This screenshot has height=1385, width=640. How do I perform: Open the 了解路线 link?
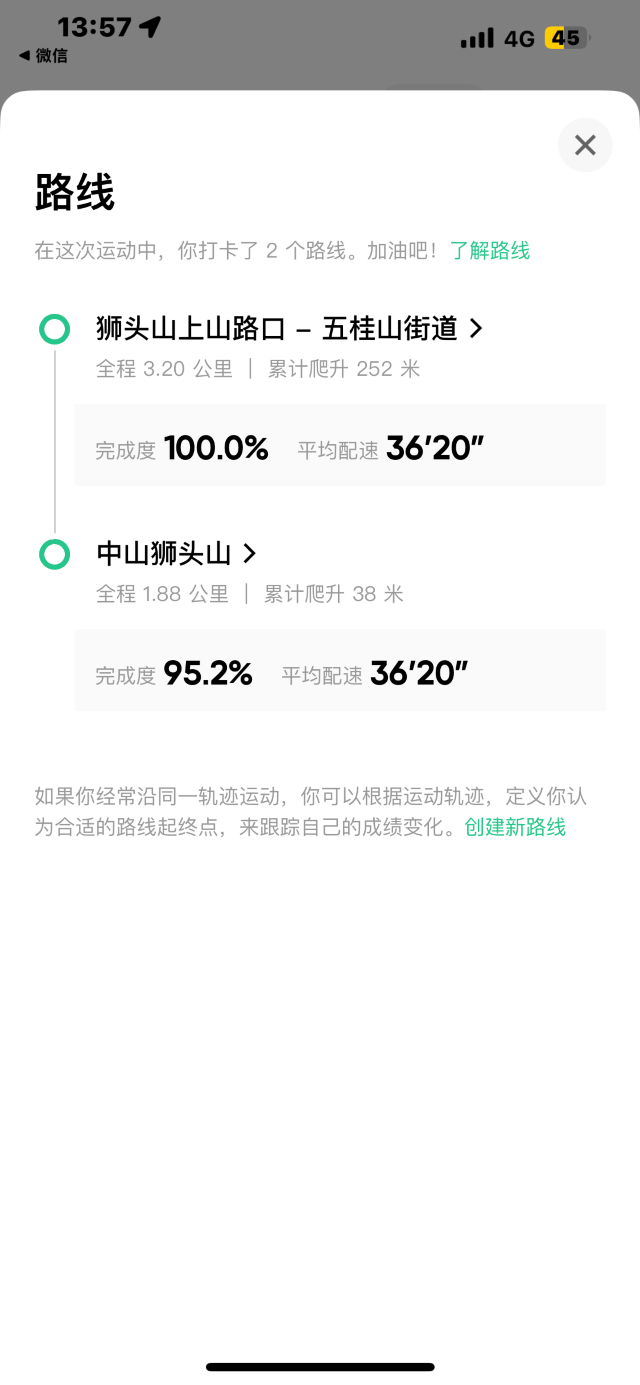(489, 251)
